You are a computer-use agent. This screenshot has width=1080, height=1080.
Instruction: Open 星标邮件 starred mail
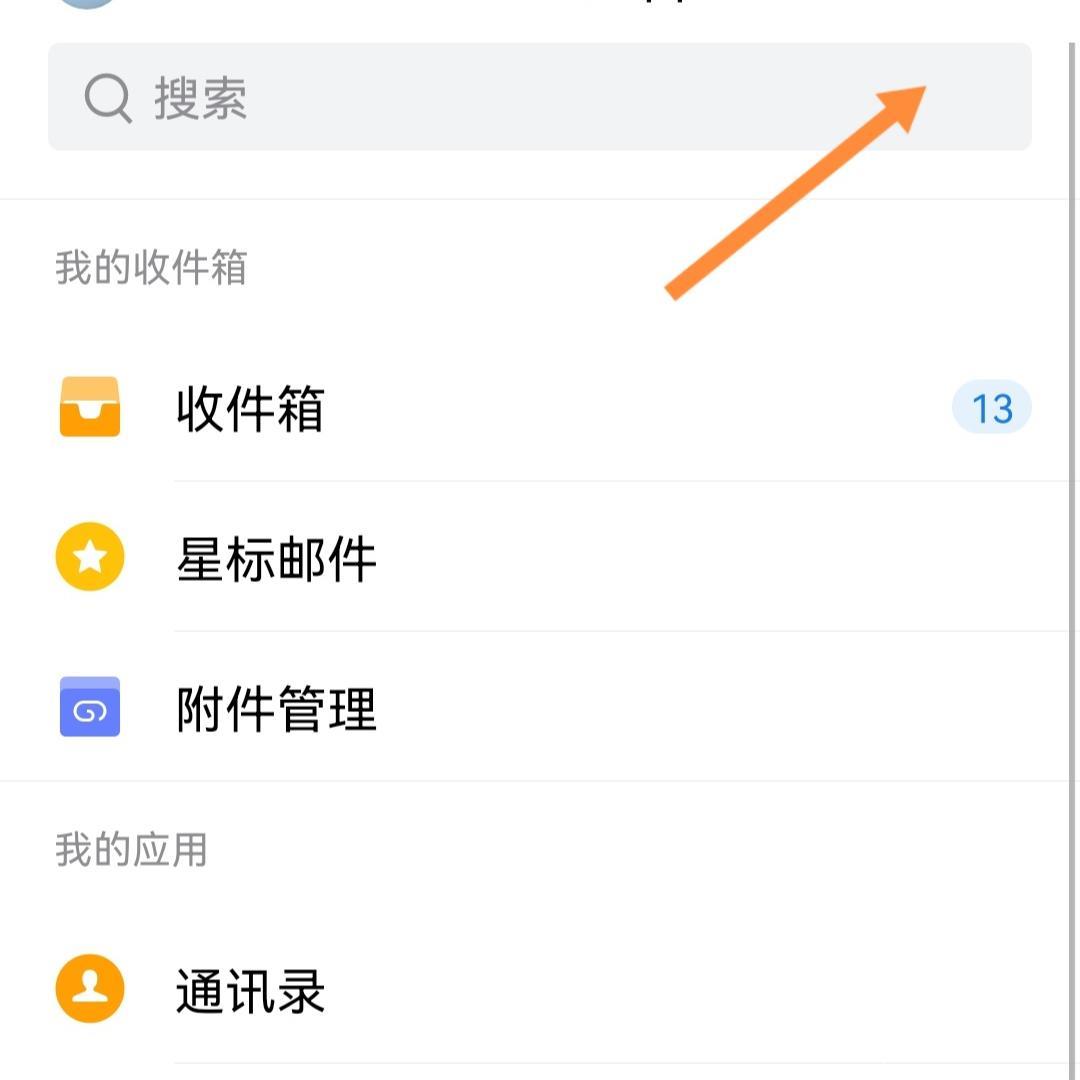(276, 559)
